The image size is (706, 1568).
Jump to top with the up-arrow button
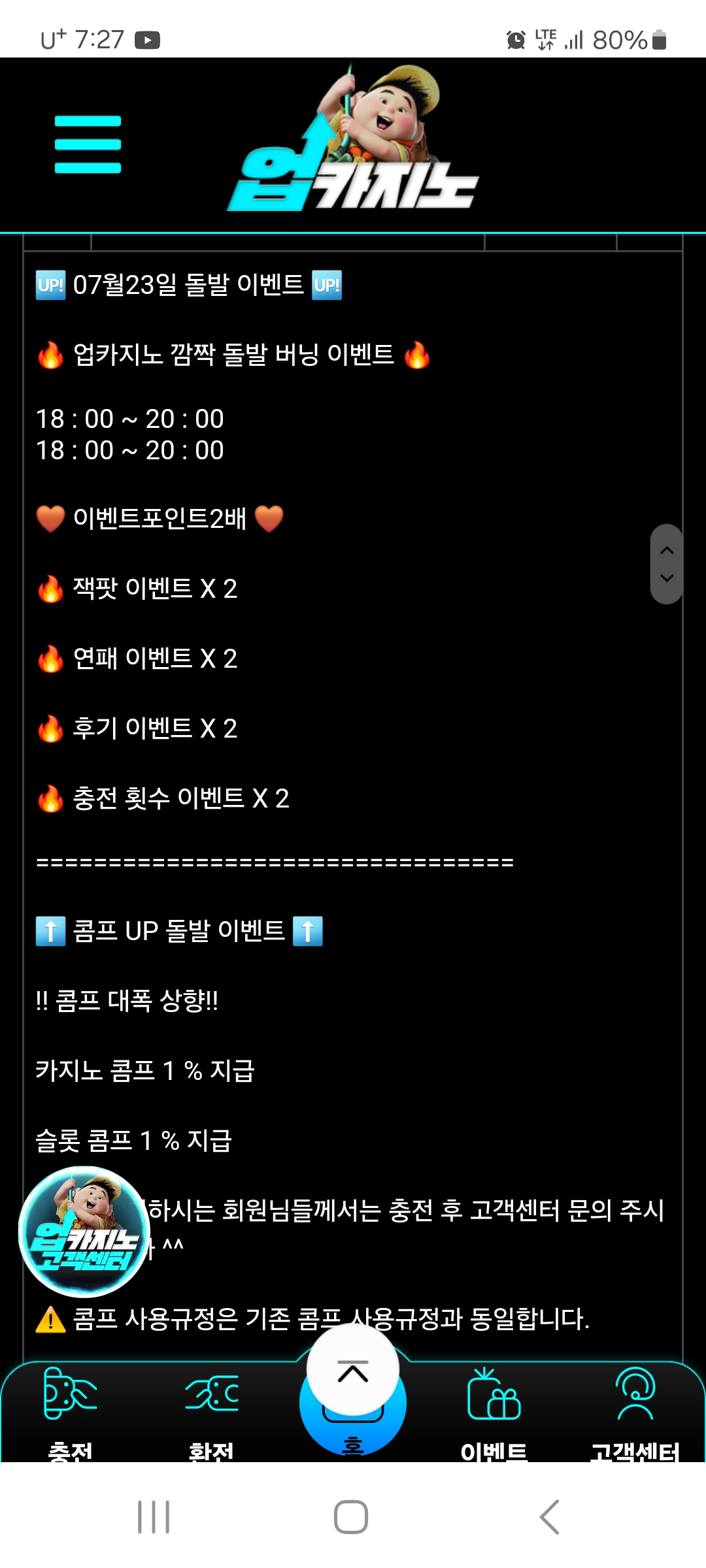click(x=353, y=1371)
